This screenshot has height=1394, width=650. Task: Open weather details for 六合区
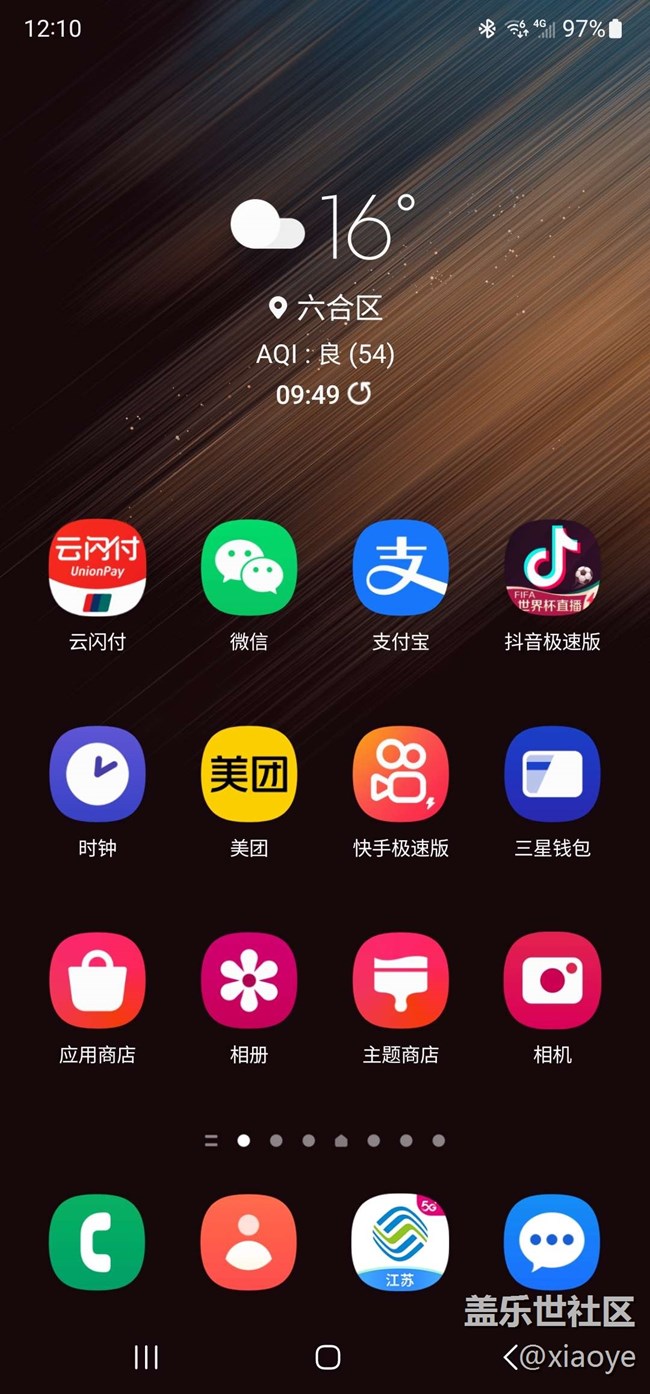[327, 307]
